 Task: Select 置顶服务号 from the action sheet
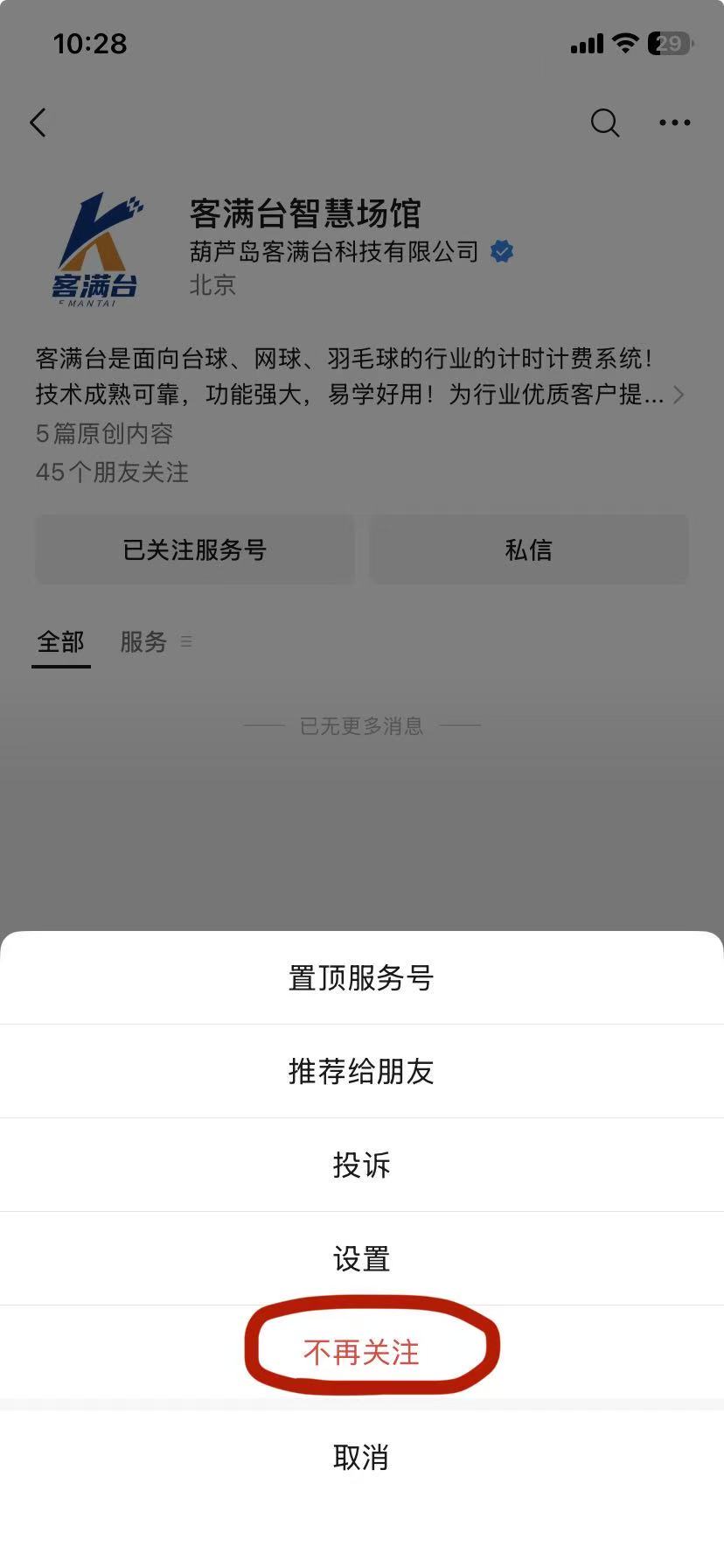point(361,977)
